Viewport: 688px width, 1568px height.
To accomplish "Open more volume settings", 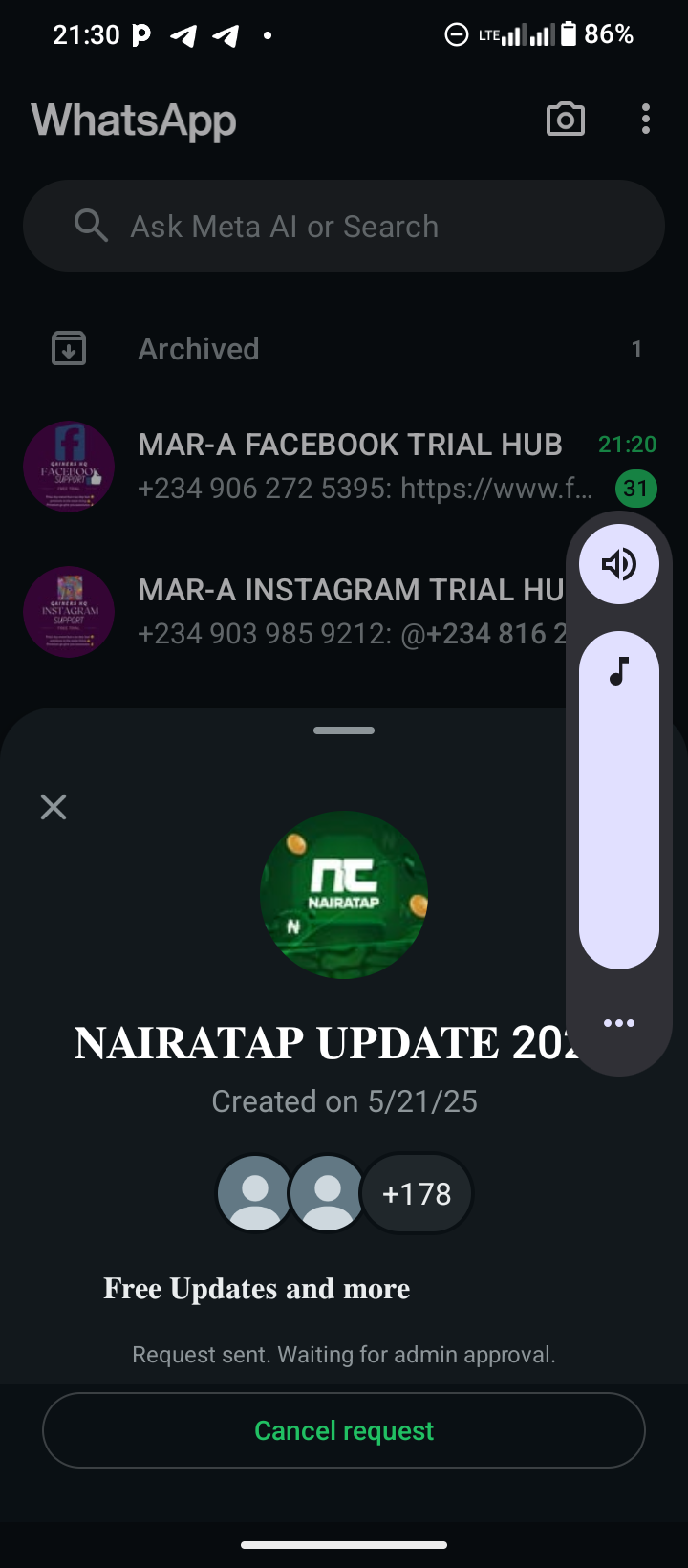I will tap(619, 1023).
